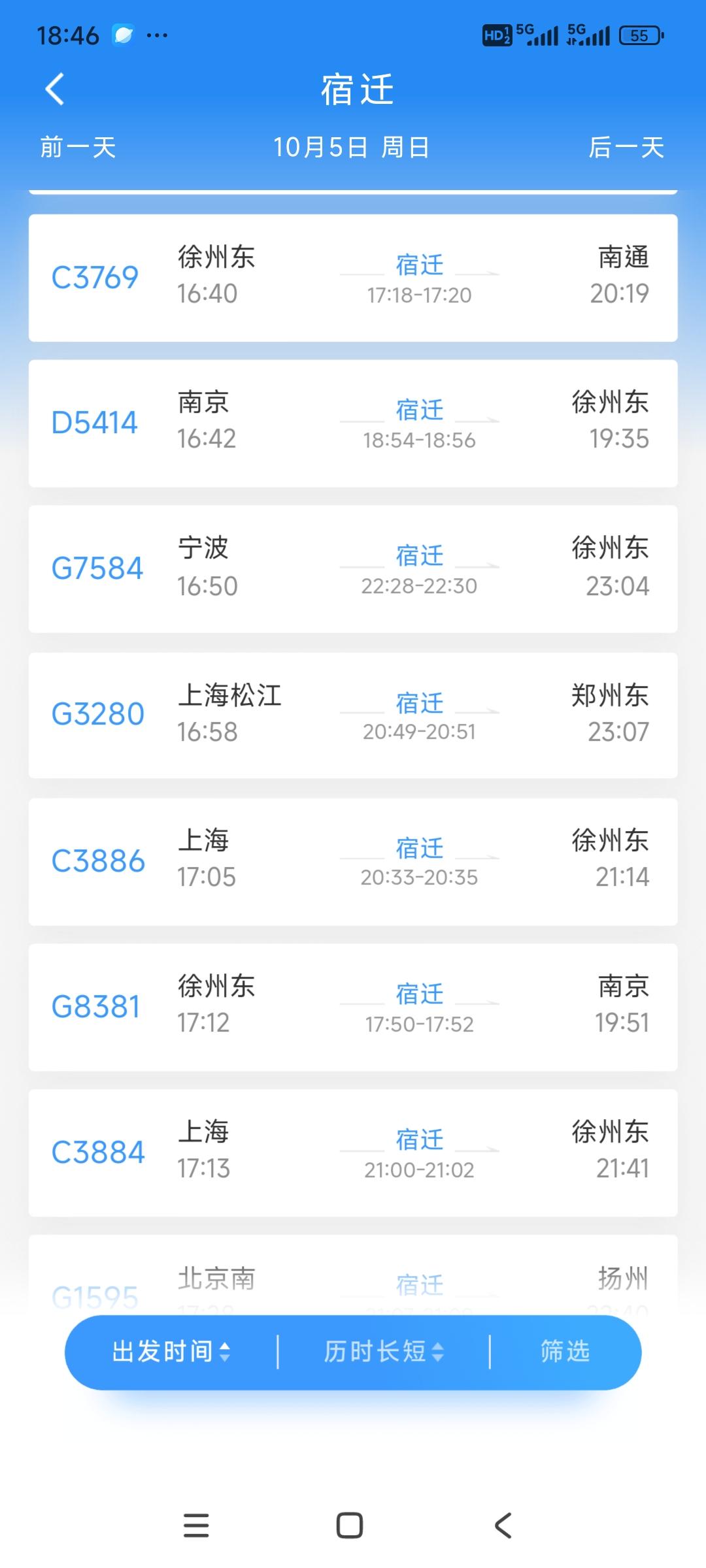Open train G8381 to 南京

coord(353,1007)
